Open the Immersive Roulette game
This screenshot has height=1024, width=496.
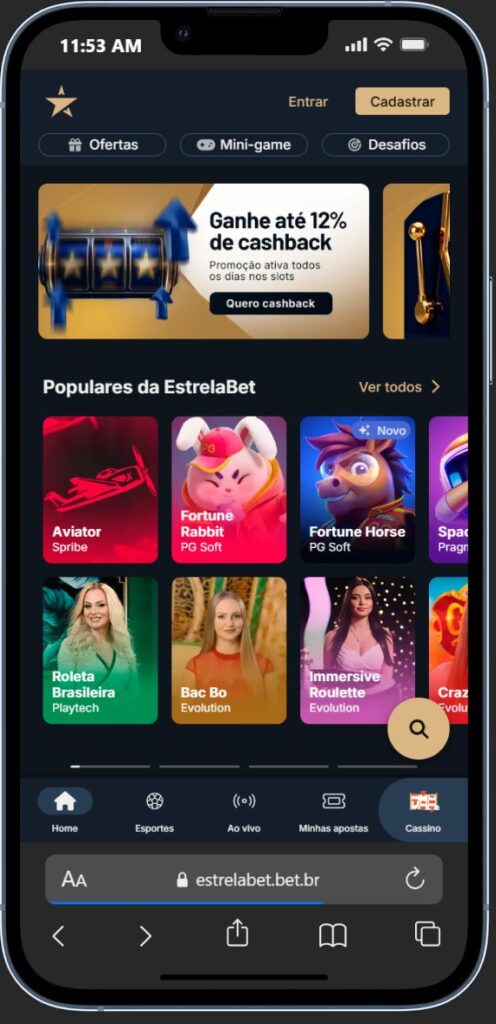(x=358, y=650)
